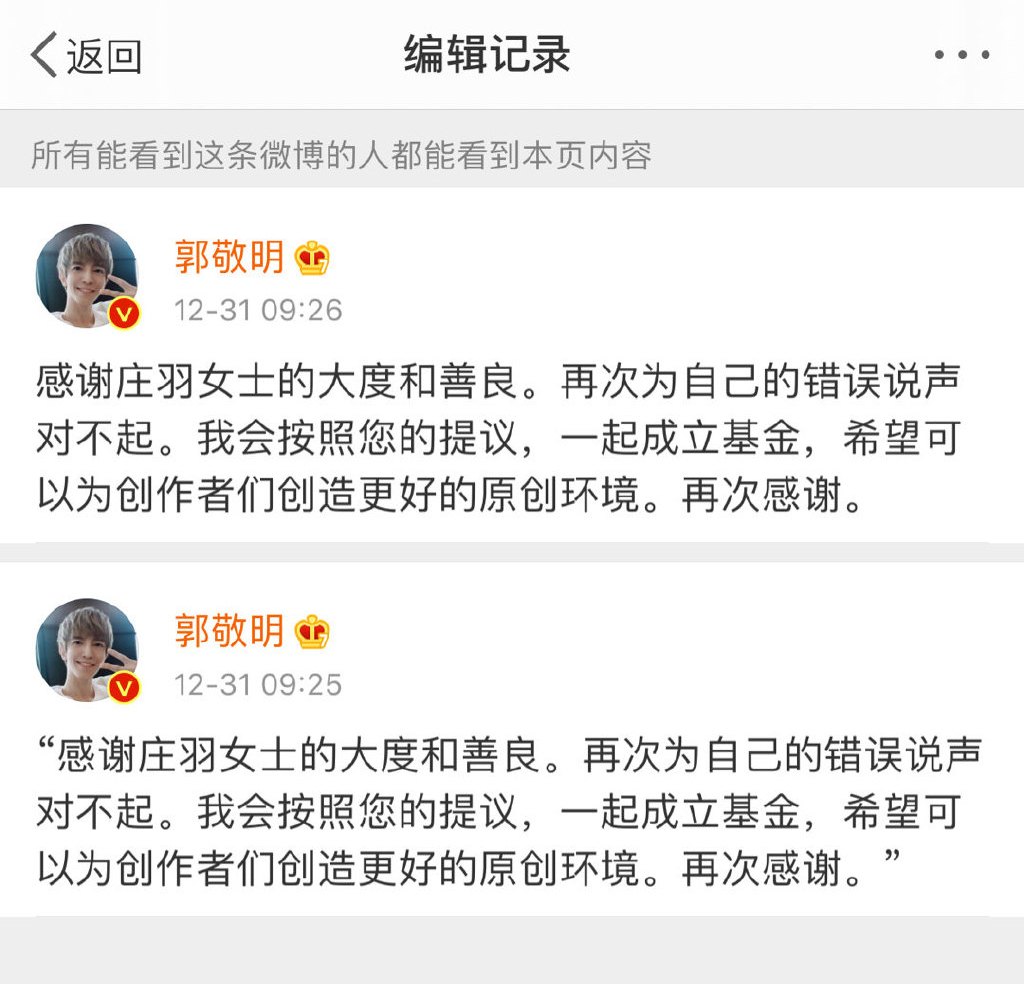Go back using the 返回 button
The width and height of the screenshot is (1024, 984).
pos(86,56)
